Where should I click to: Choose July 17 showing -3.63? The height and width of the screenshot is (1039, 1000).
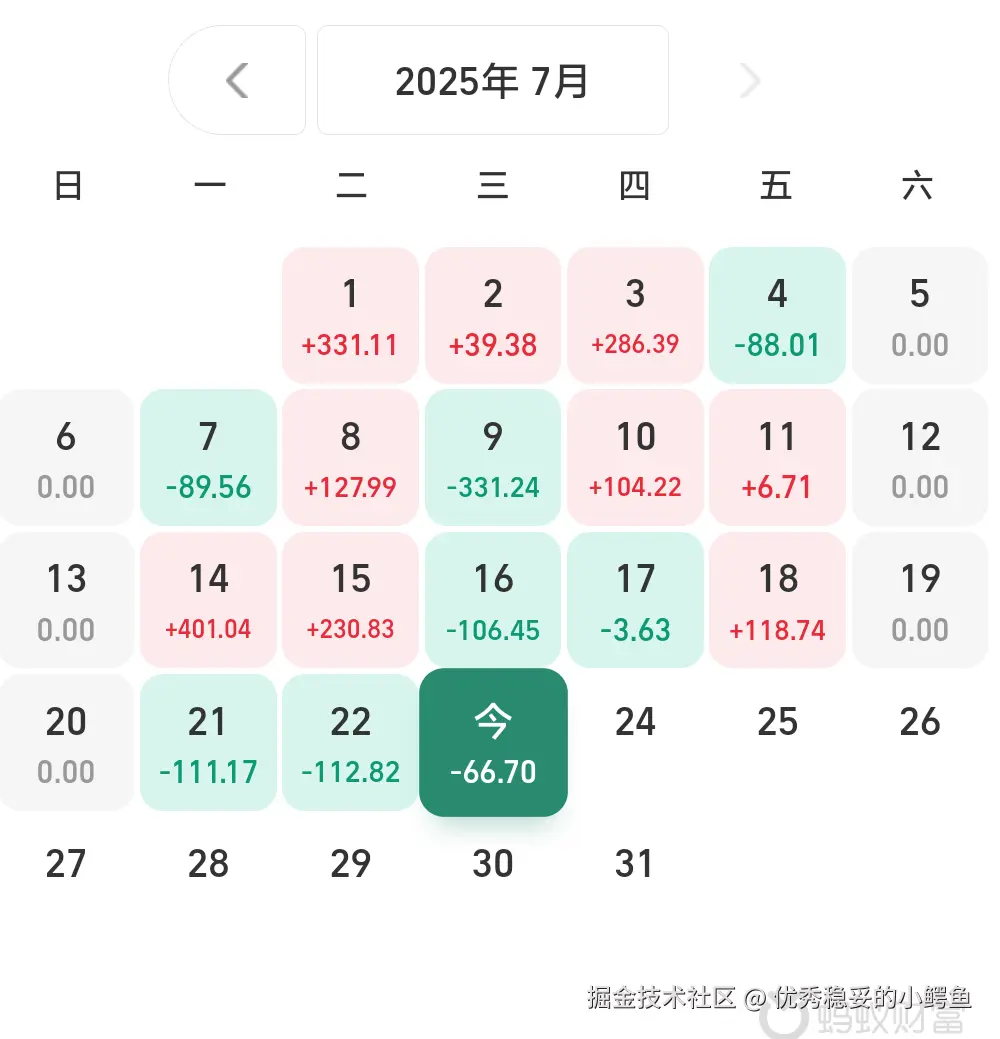pos(635,600)
